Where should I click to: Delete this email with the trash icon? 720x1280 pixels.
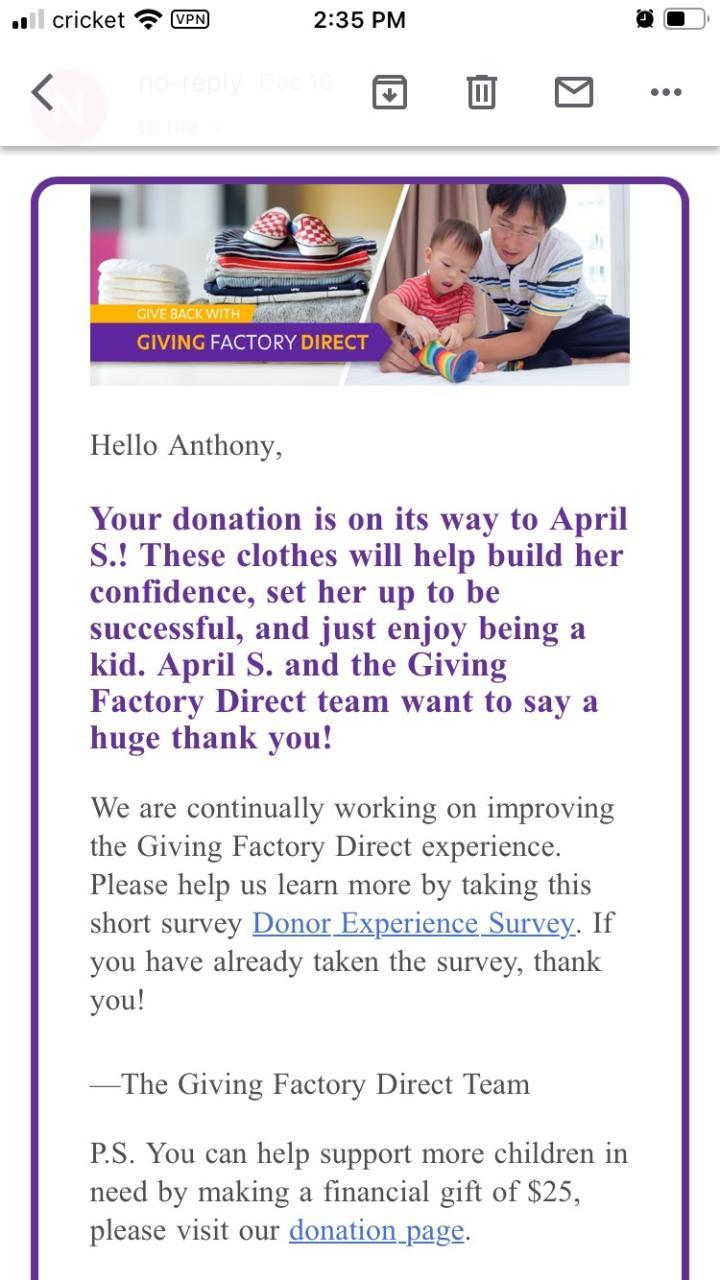point(482,92)
